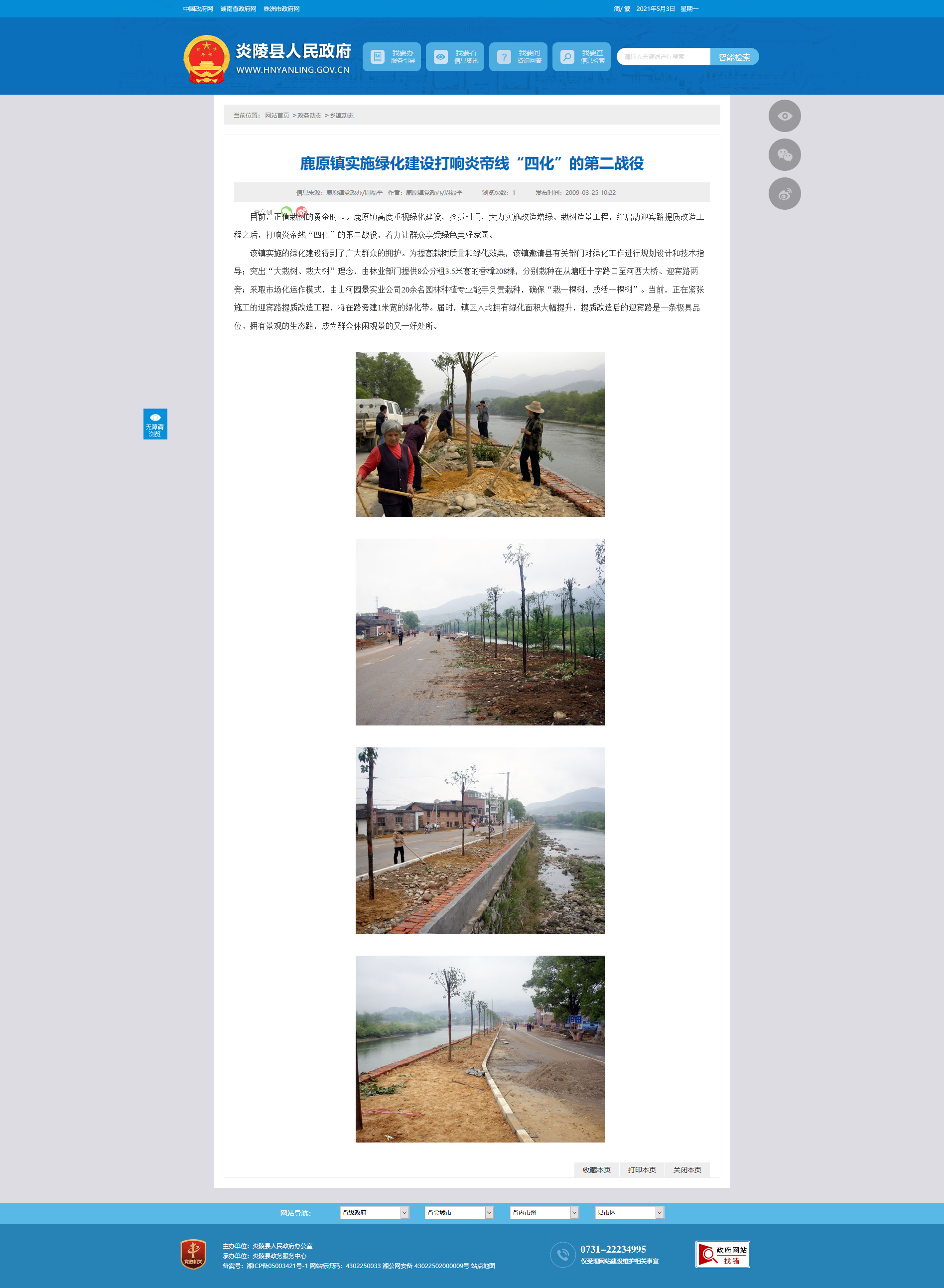Open the 中国政府网 link
The width and height of the screenshot is (944, 1288).
(198, 8)
